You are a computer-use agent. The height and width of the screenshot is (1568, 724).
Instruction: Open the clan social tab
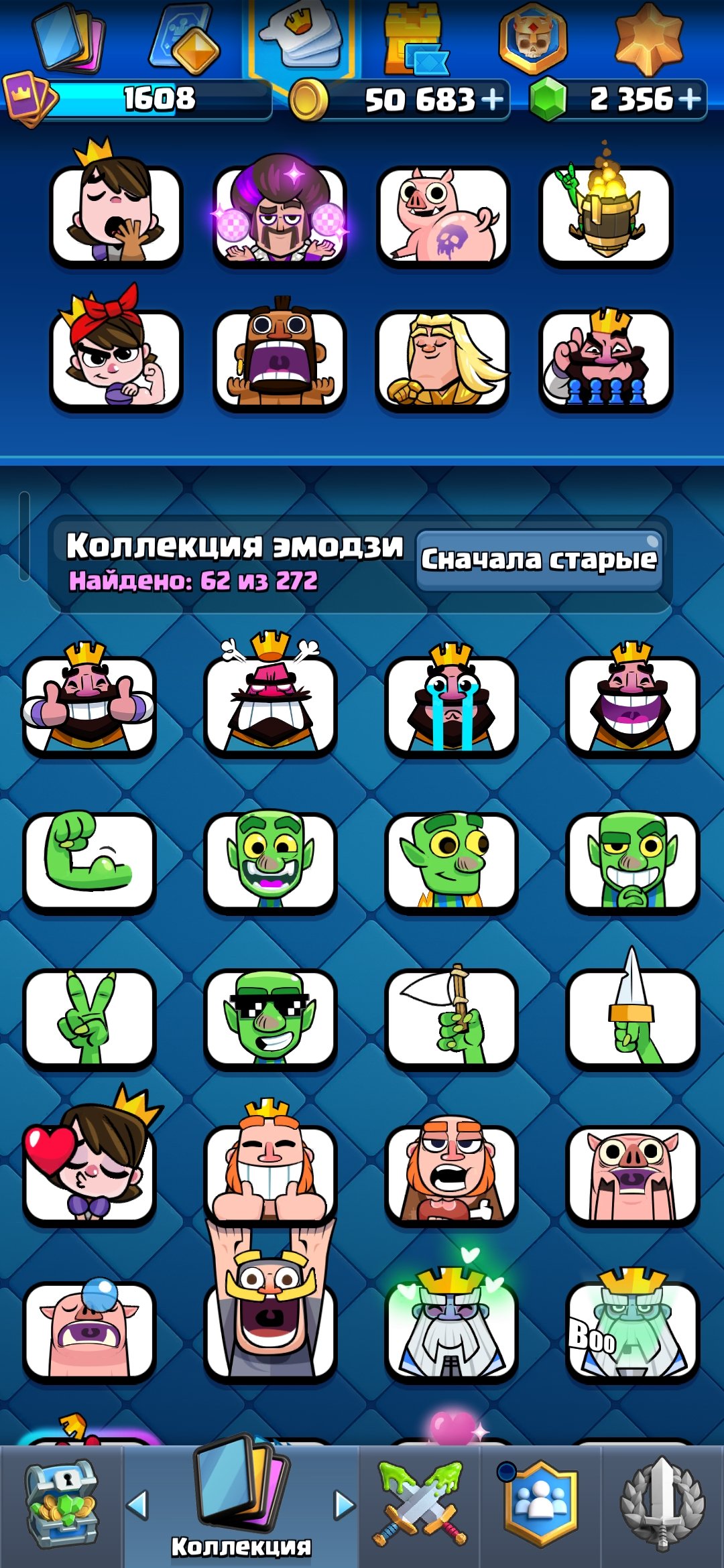[540, 1505]
